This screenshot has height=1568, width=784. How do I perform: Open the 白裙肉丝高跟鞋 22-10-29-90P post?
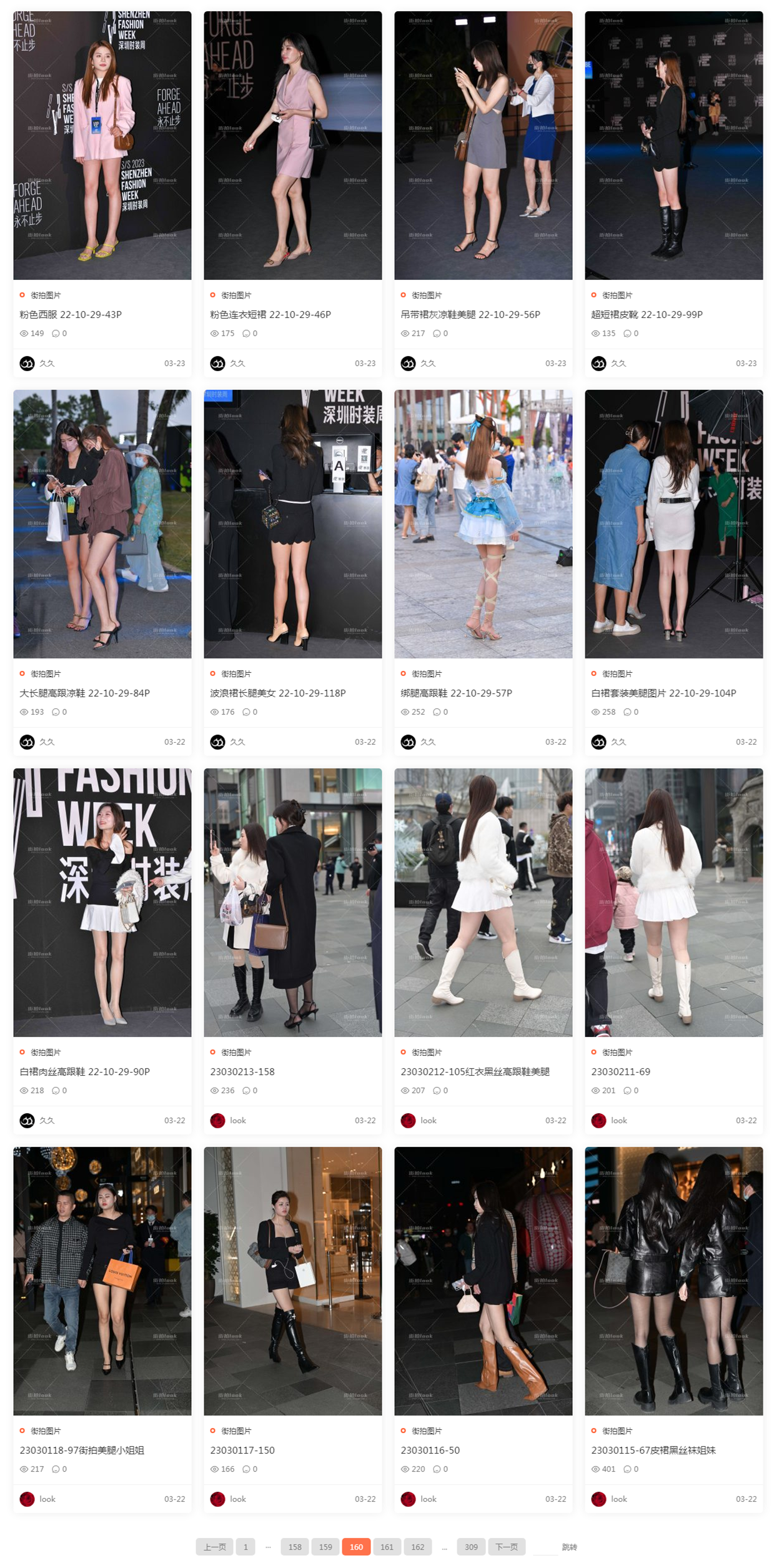pos(84,1071)
